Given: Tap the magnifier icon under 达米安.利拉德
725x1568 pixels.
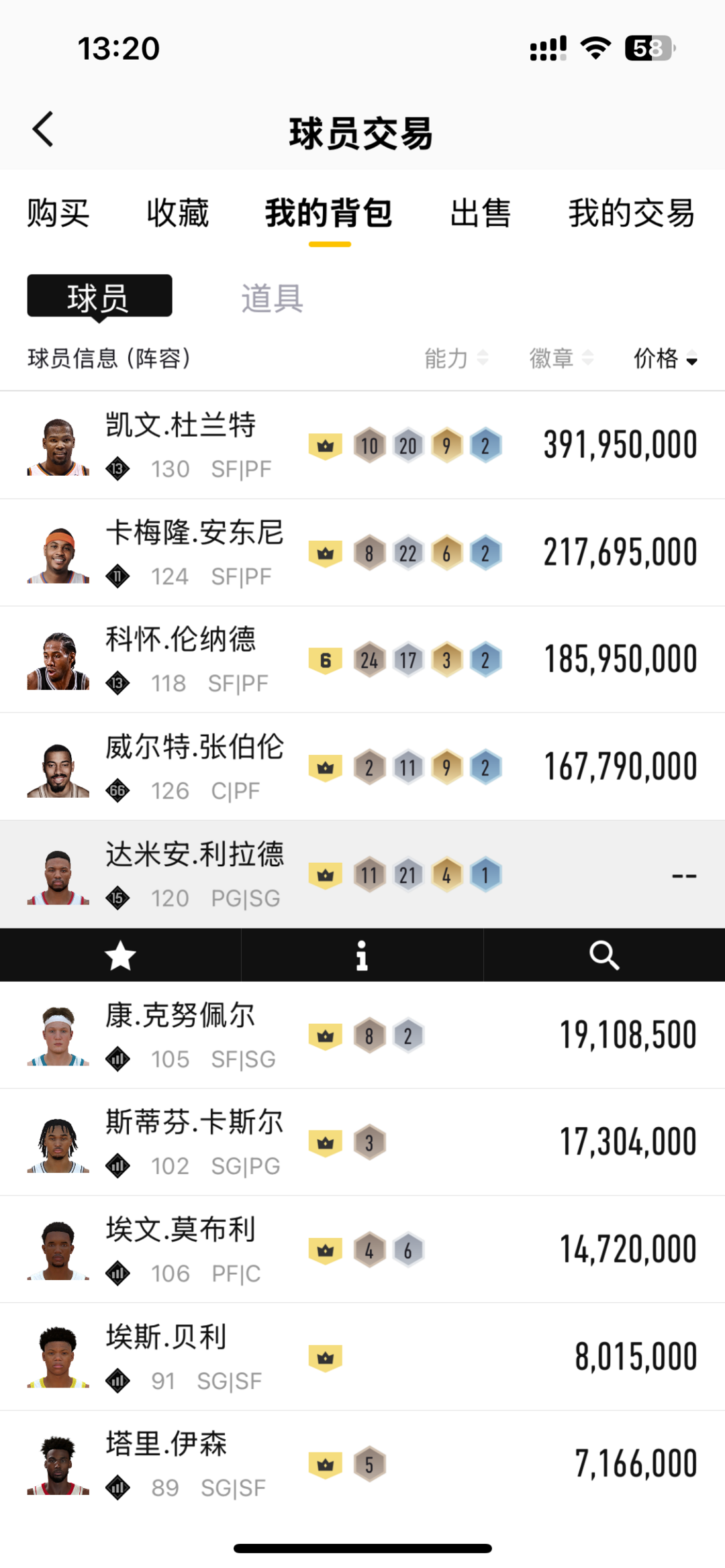Looking at the screenshot, I should click(604, 955).
